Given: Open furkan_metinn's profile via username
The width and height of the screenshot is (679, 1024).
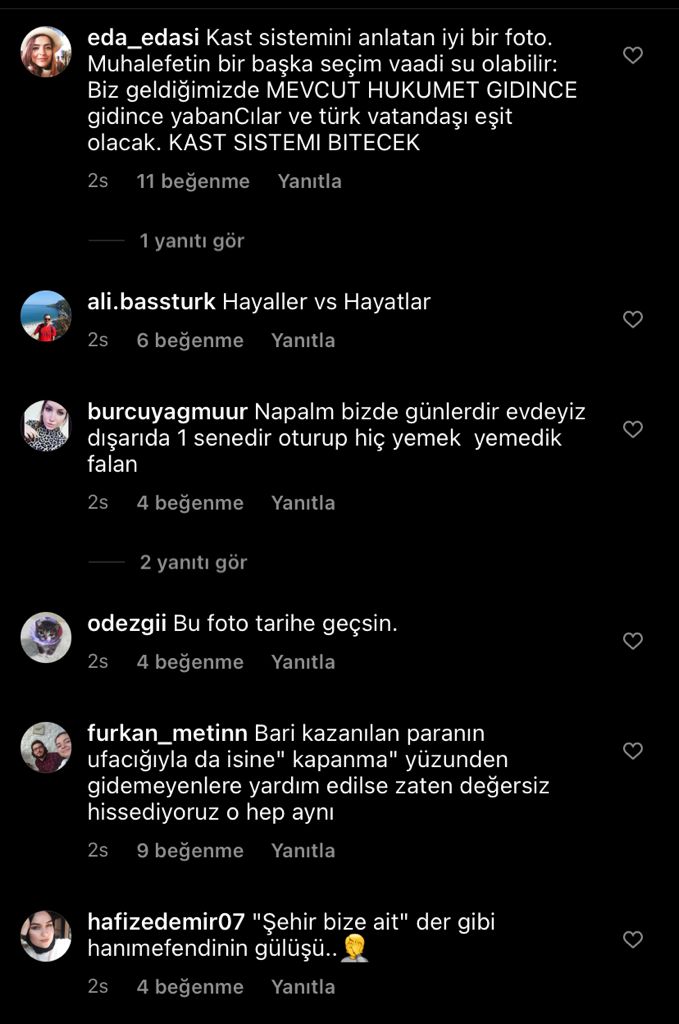Looking at the screenshot, I should click(x=168, y=734).
